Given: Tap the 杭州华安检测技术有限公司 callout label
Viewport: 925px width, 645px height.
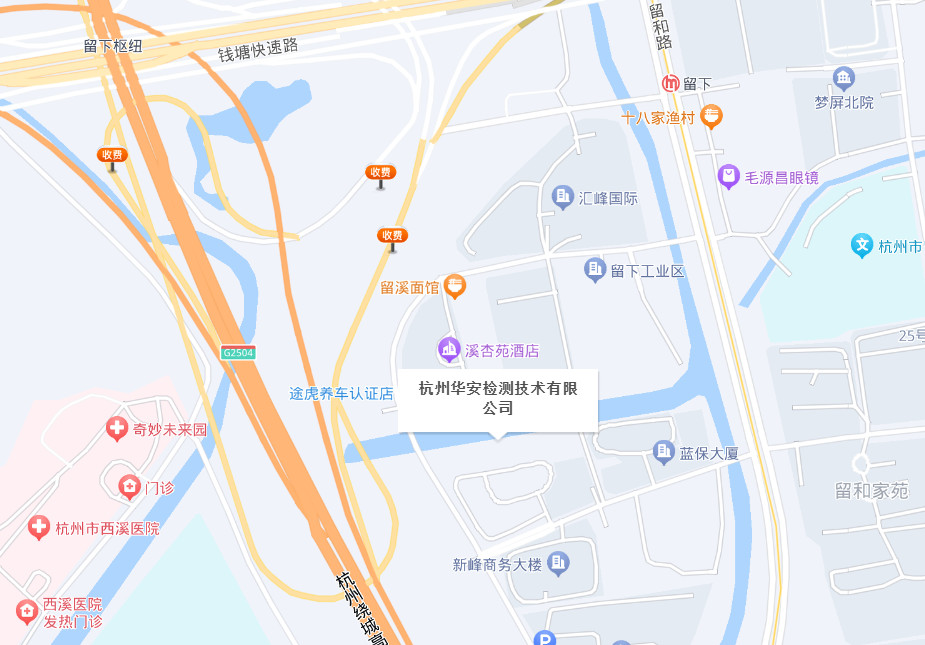Looking at the screenshot, I should pos(498,398).
